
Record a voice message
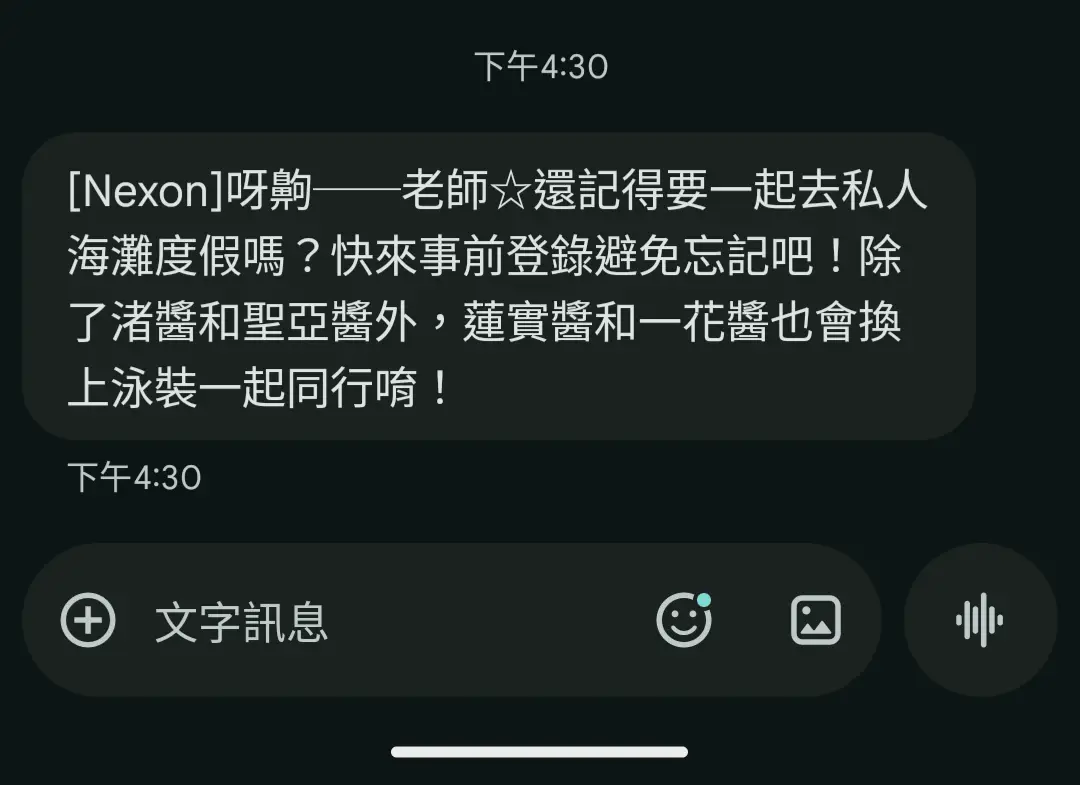980,621
